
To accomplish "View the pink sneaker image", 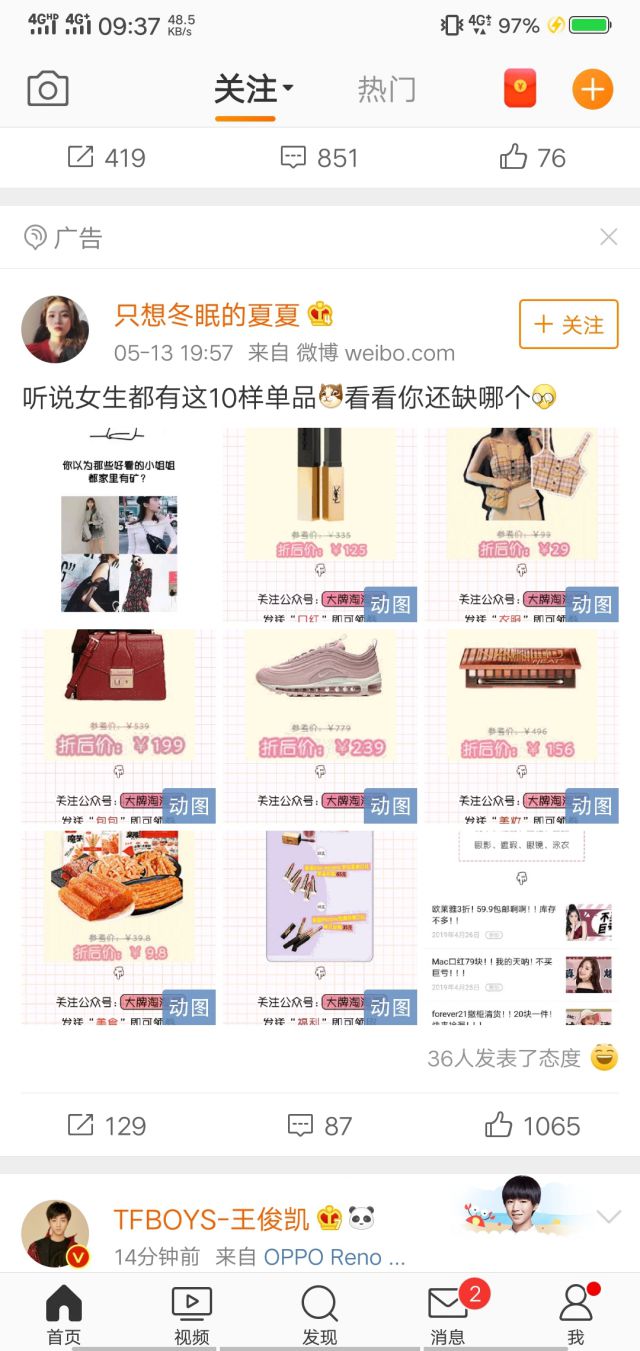I will click(319, 725).
